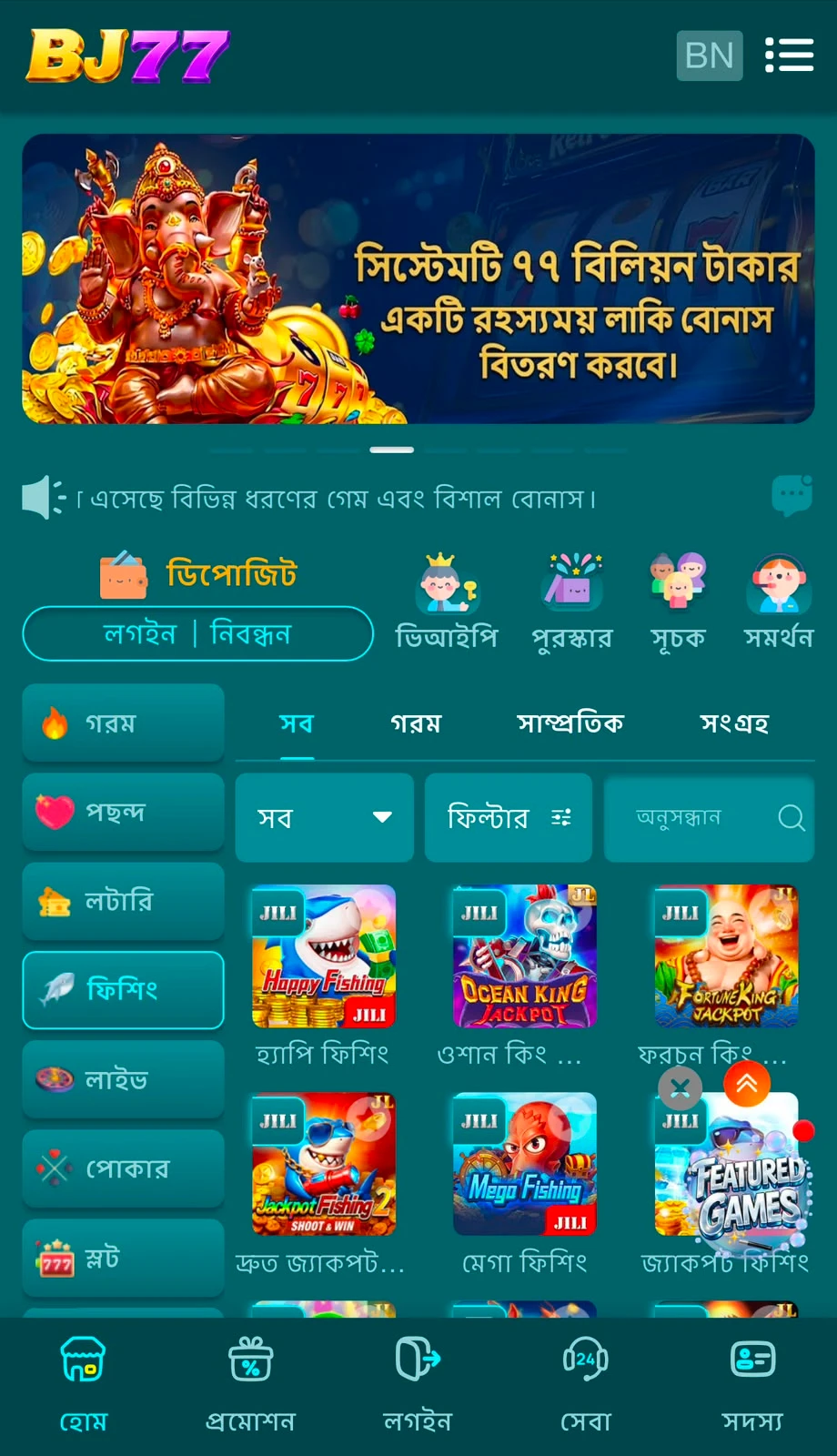Viewport: 837px width, 1456px height.
Task: Dismiss the Featured Games floating badge
Action: (680, 1087)
